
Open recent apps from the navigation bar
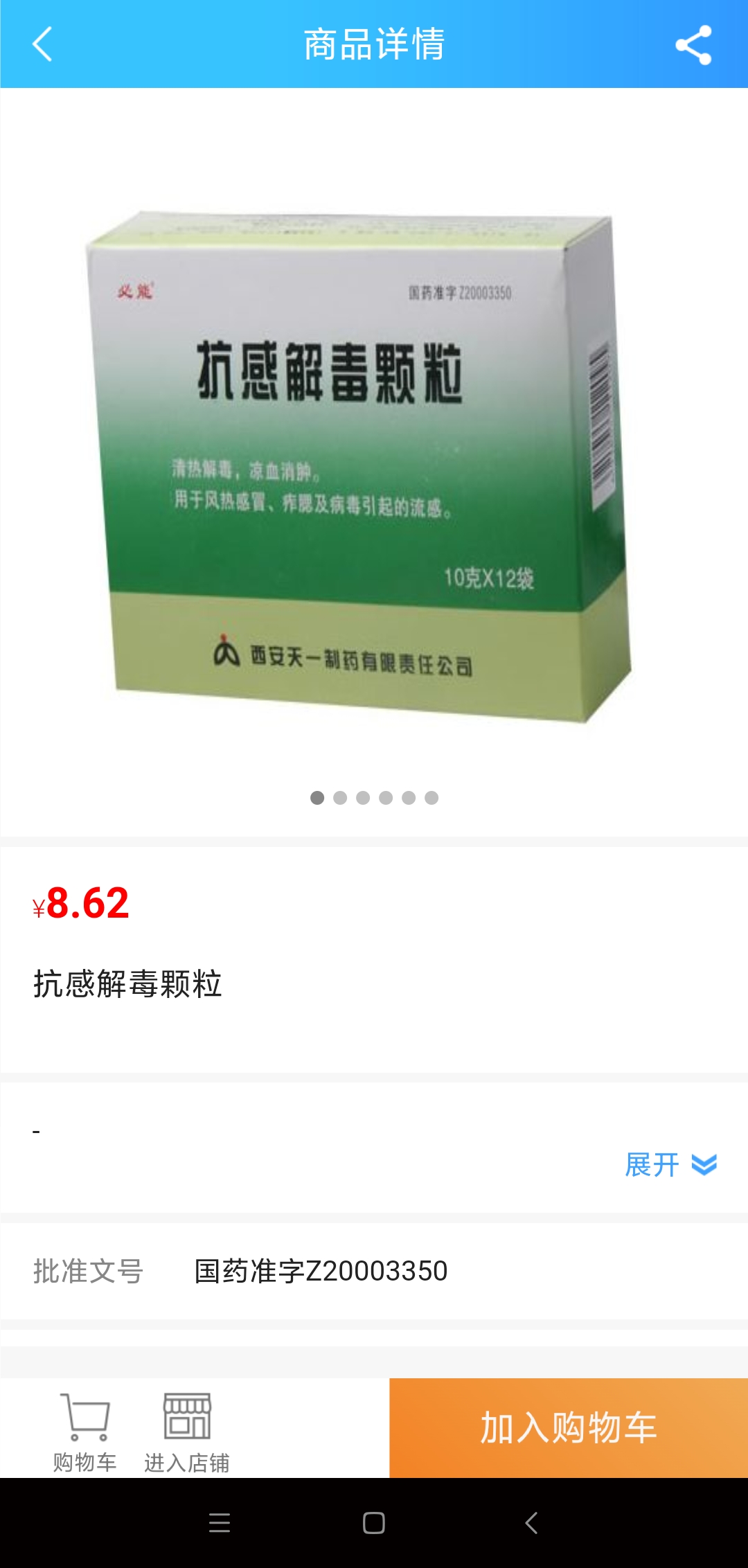point(219,1523)
